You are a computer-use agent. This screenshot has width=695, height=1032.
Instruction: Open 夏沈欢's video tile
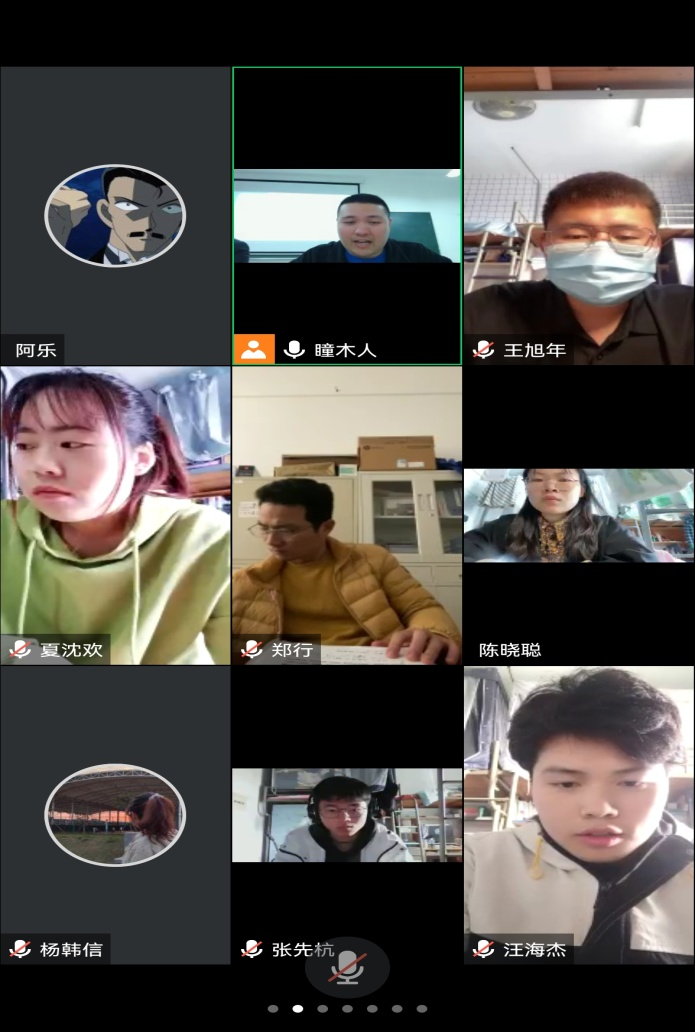115,515
